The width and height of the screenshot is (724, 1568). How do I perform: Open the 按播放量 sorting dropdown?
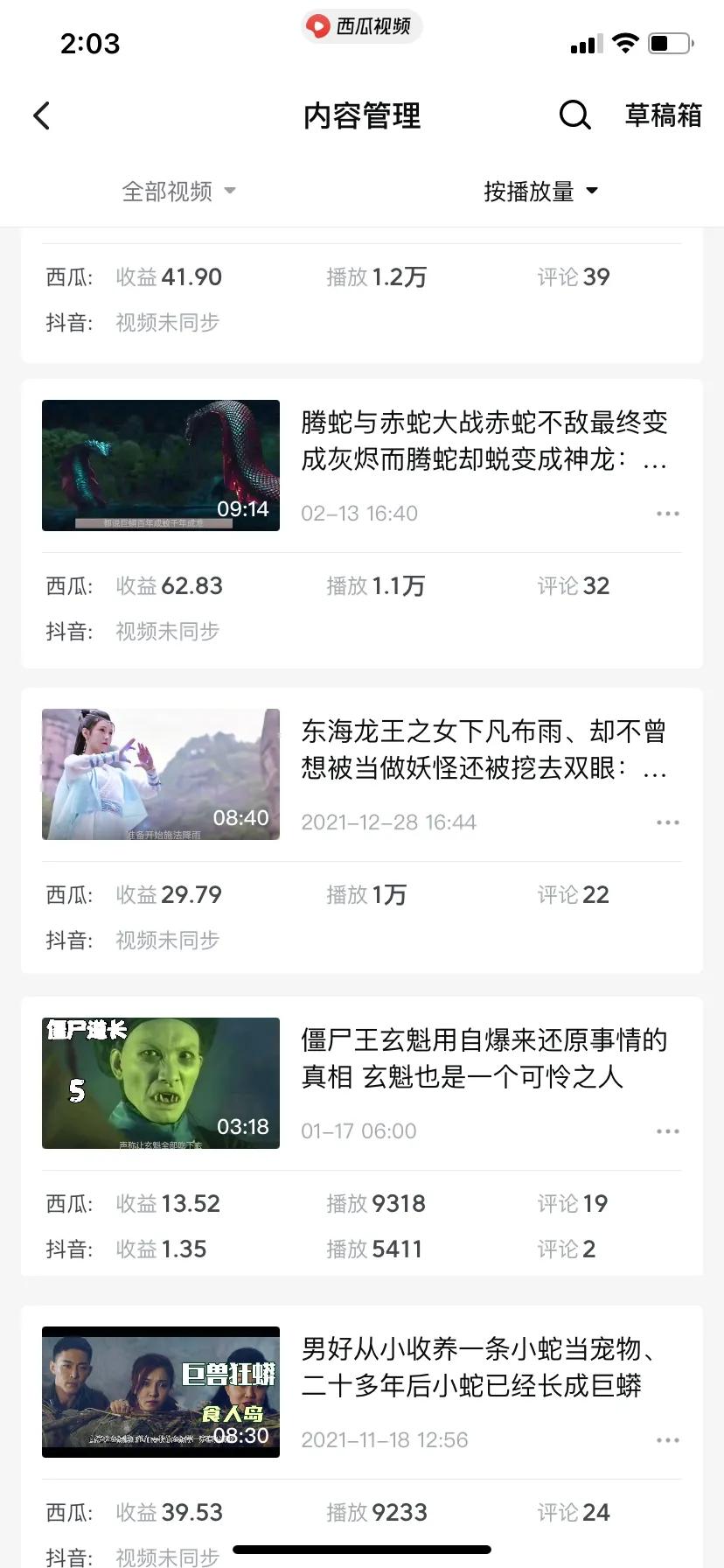(x=541, y=191)
